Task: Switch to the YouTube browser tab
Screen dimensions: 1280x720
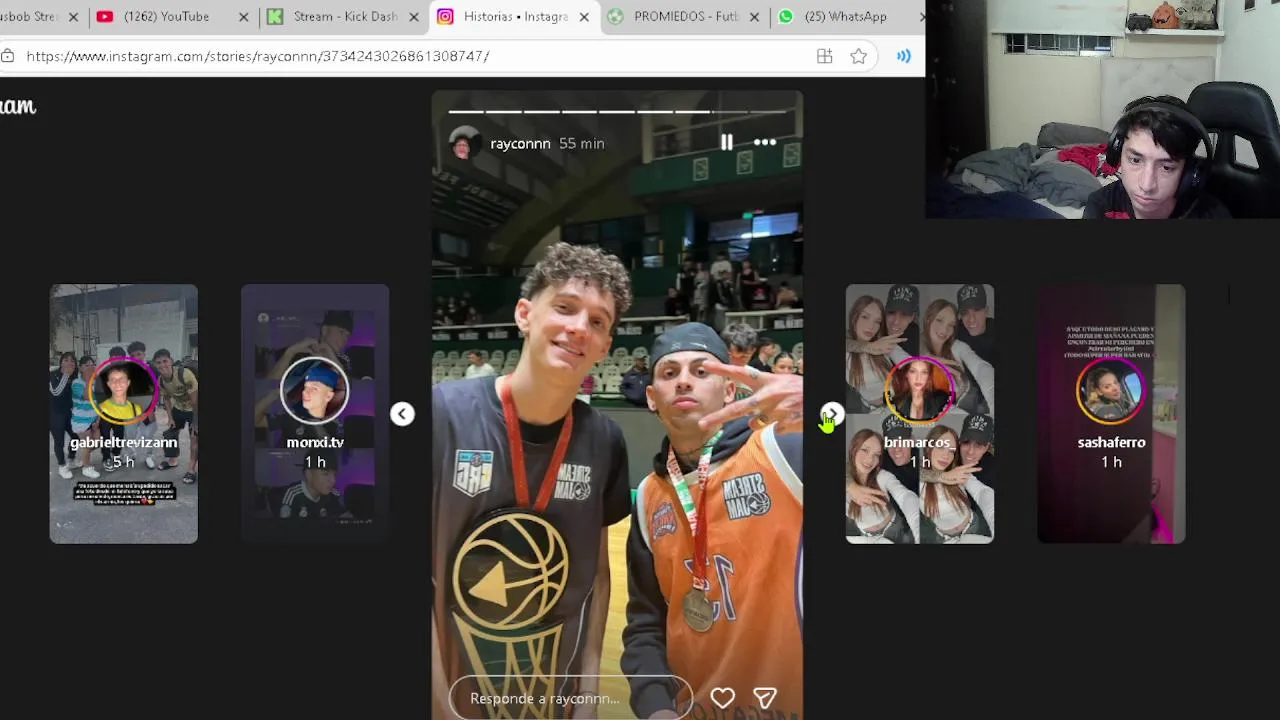Action: (166, 16)
